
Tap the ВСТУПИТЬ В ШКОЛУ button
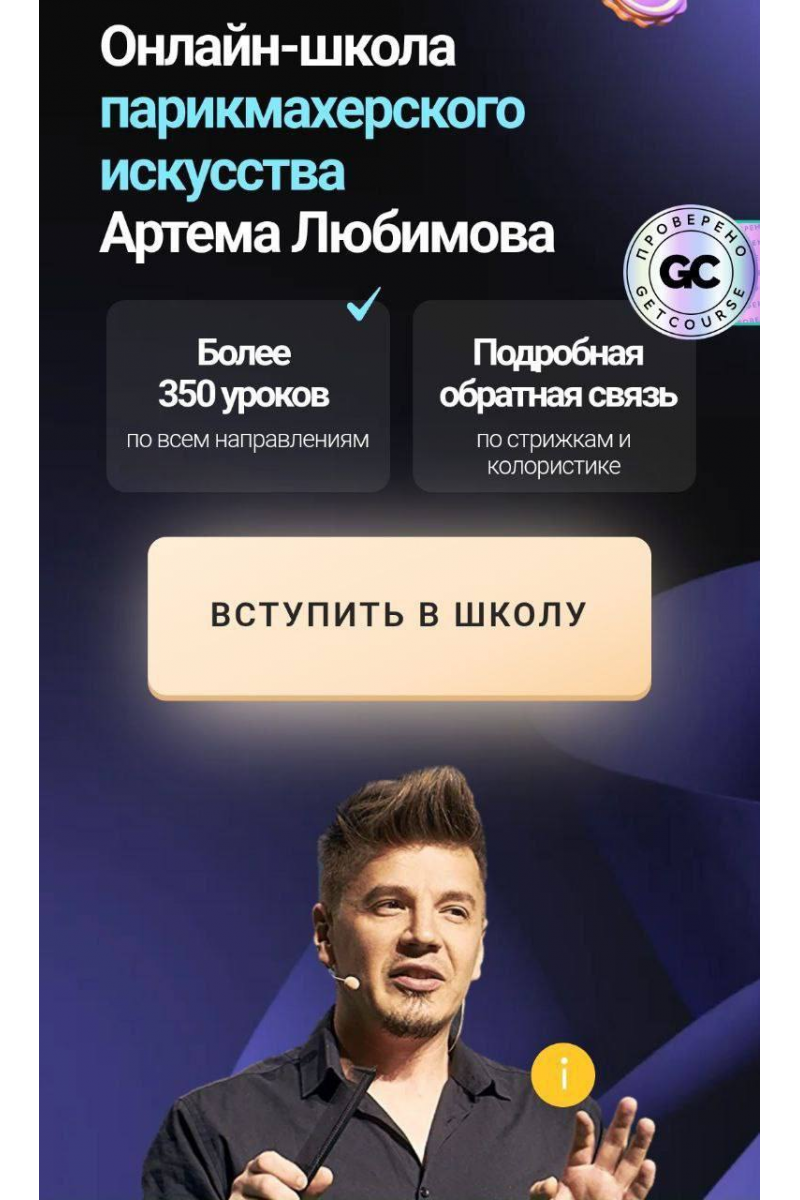click(399, 616)
